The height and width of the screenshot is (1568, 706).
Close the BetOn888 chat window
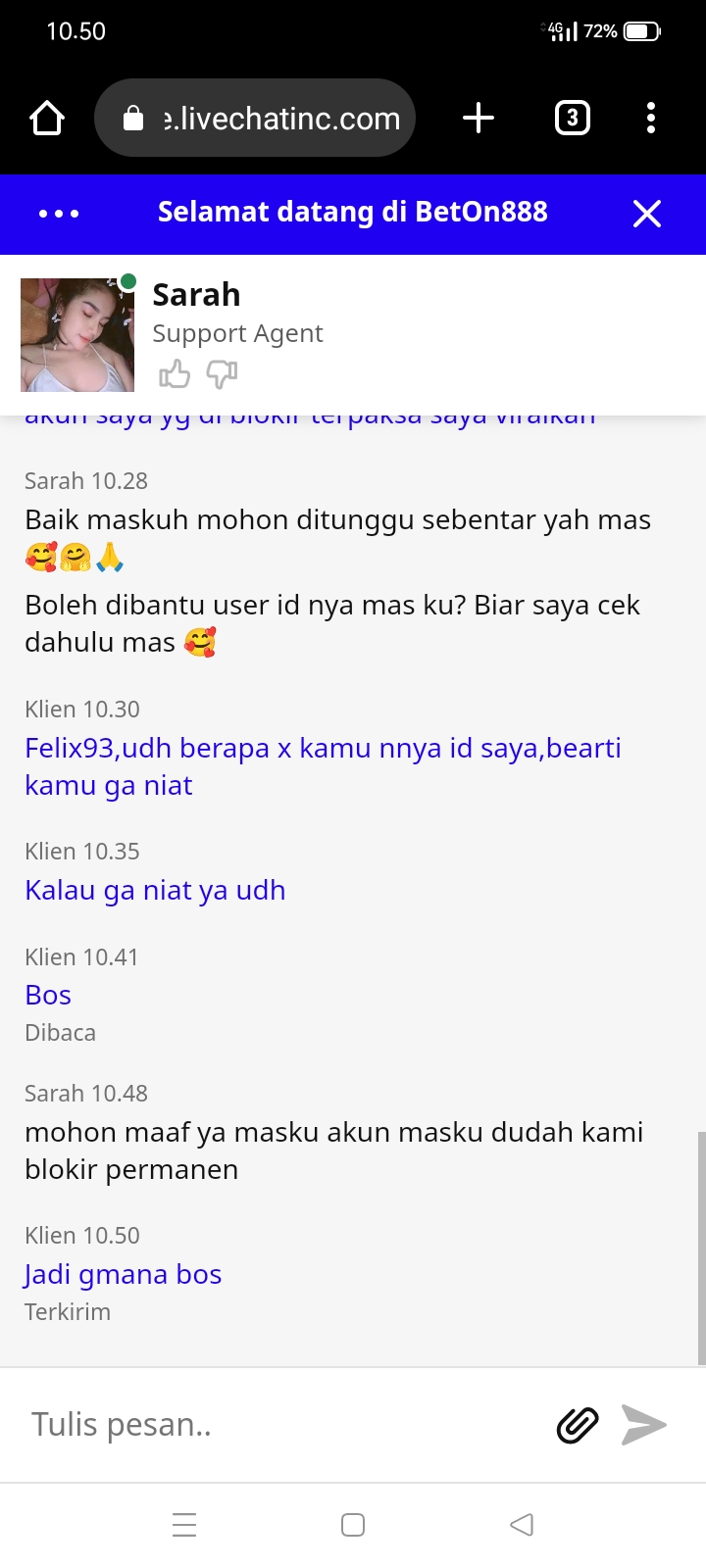click(647, 214)
